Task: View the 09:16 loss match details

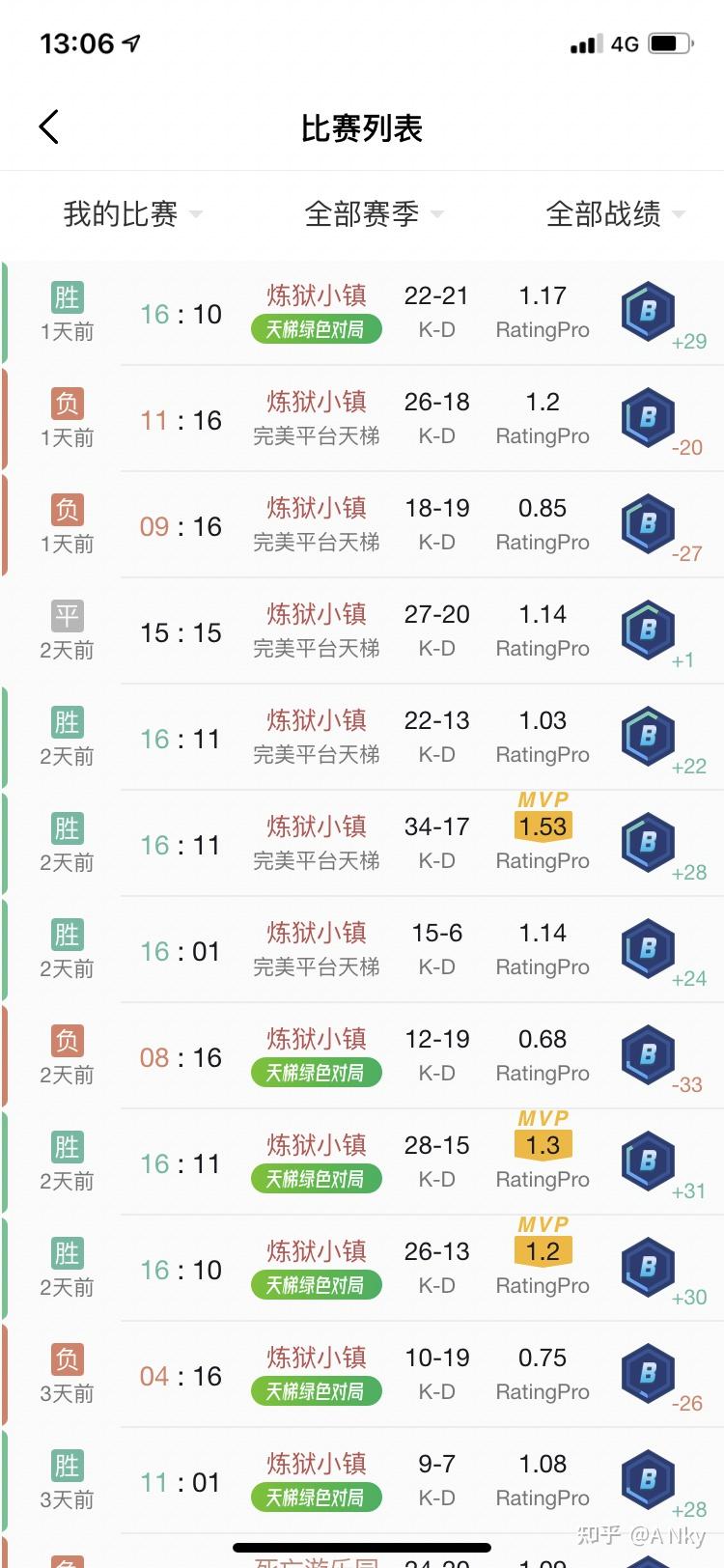Action: pos(362,525)
